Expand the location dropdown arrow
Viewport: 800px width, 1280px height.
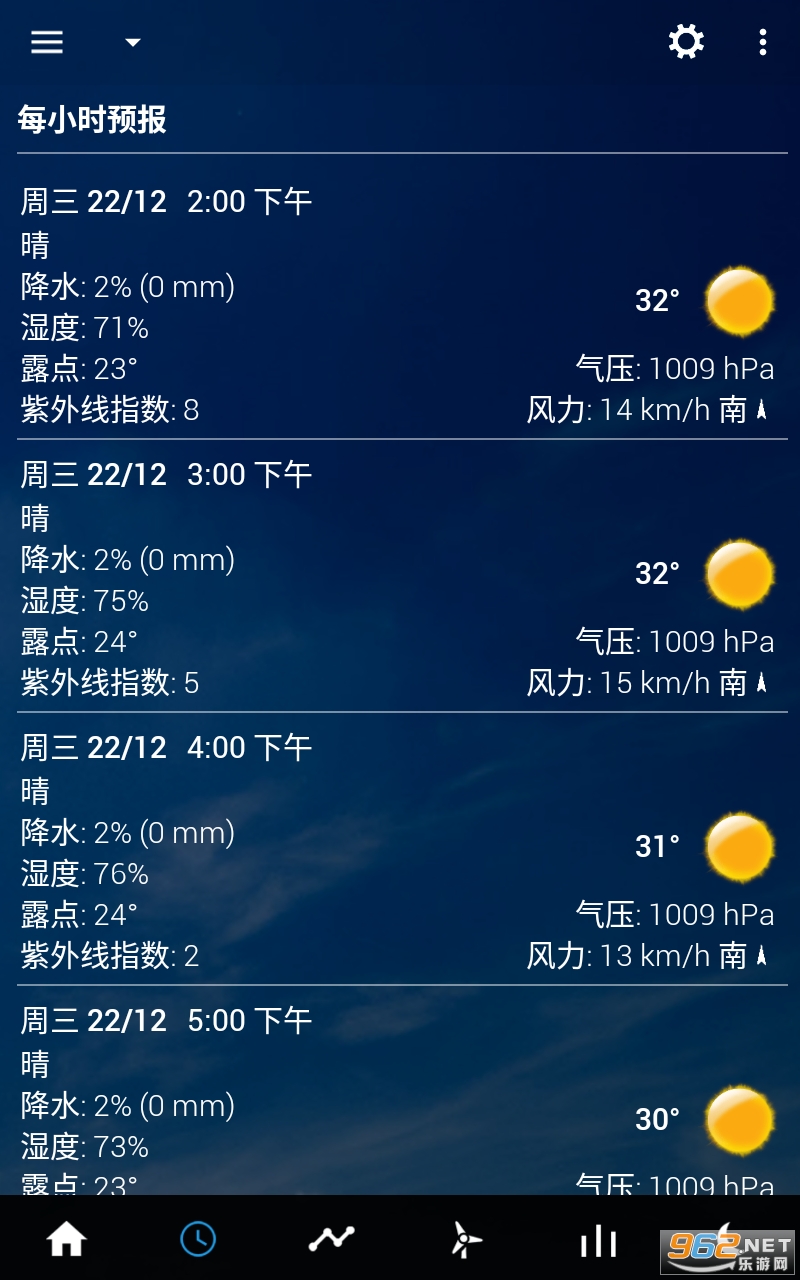point(132,42)
